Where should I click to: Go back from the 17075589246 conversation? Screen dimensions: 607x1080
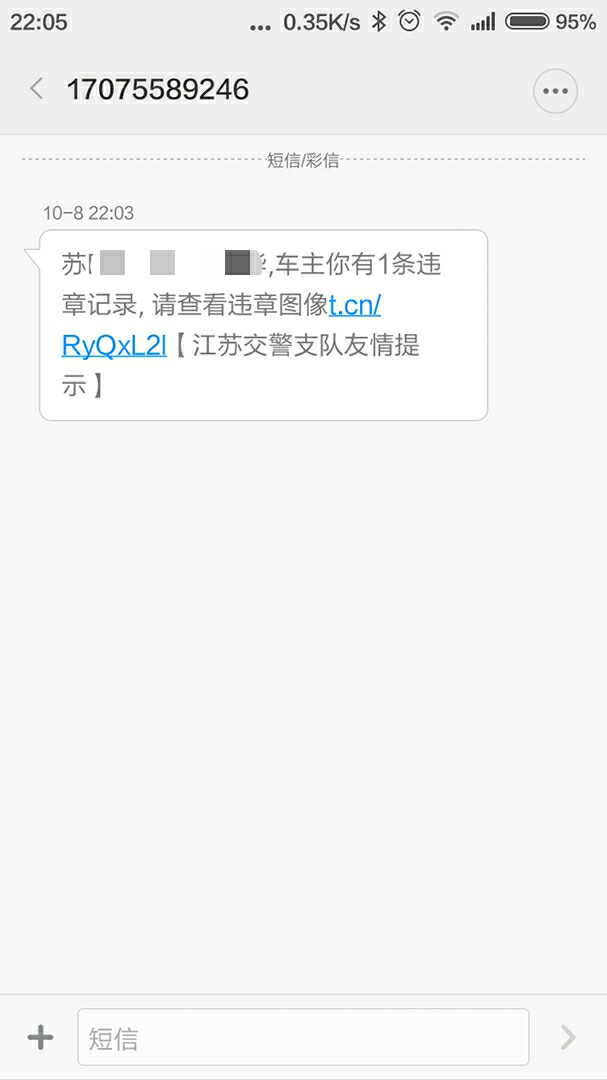click(37, 90)
